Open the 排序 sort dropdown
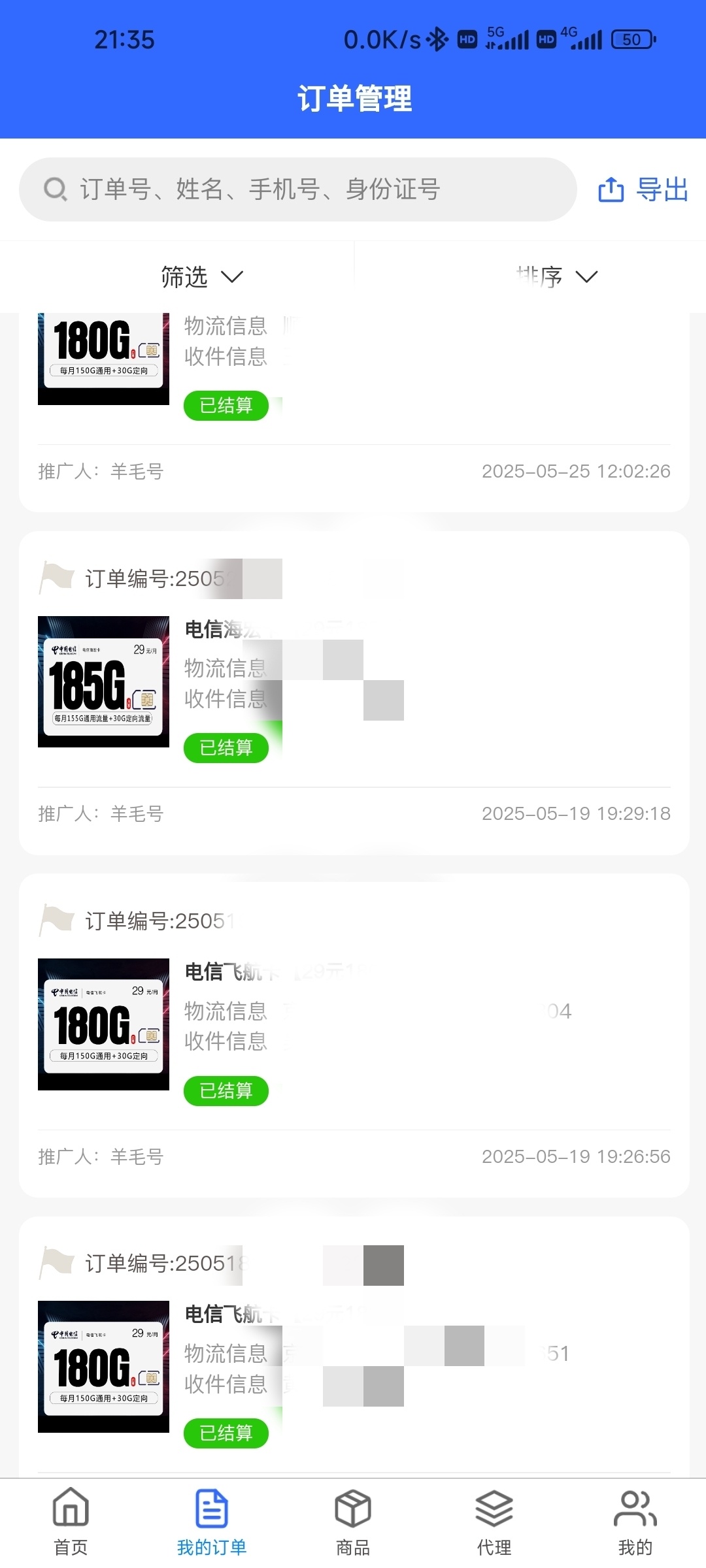 [556, 276]
